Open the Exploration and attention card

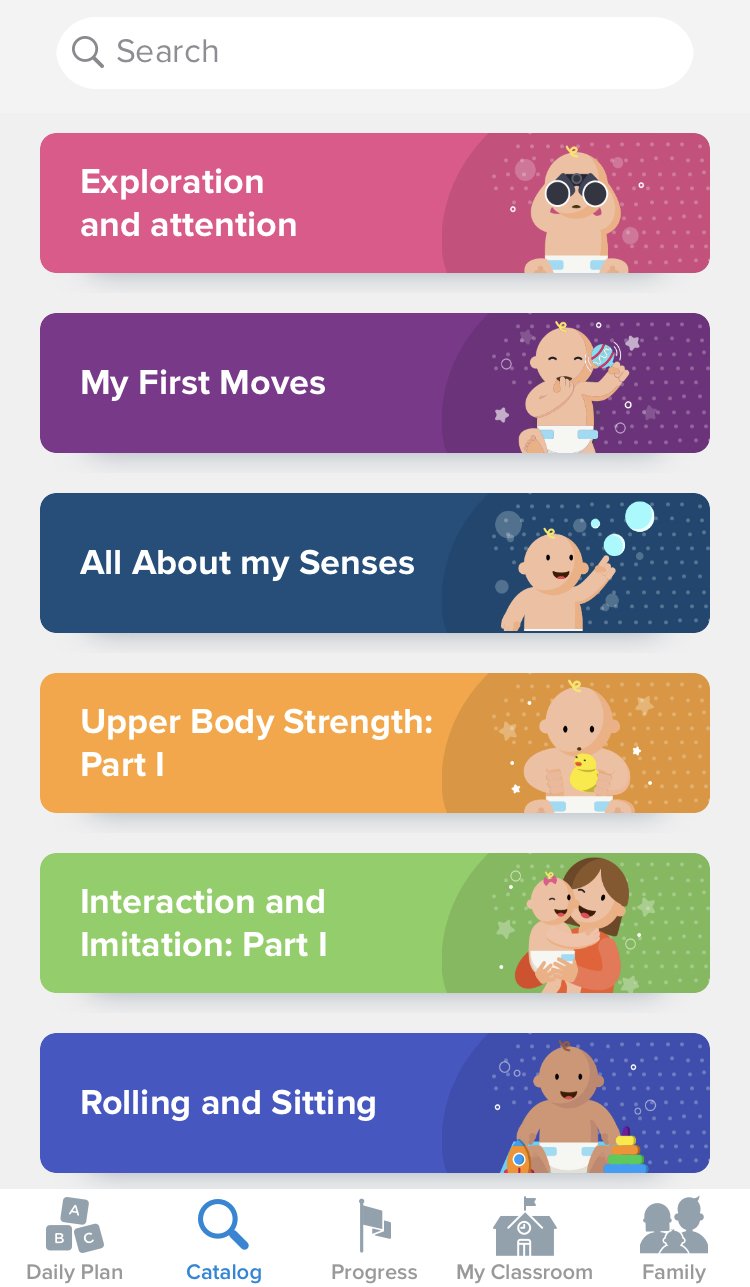point(375,203)
